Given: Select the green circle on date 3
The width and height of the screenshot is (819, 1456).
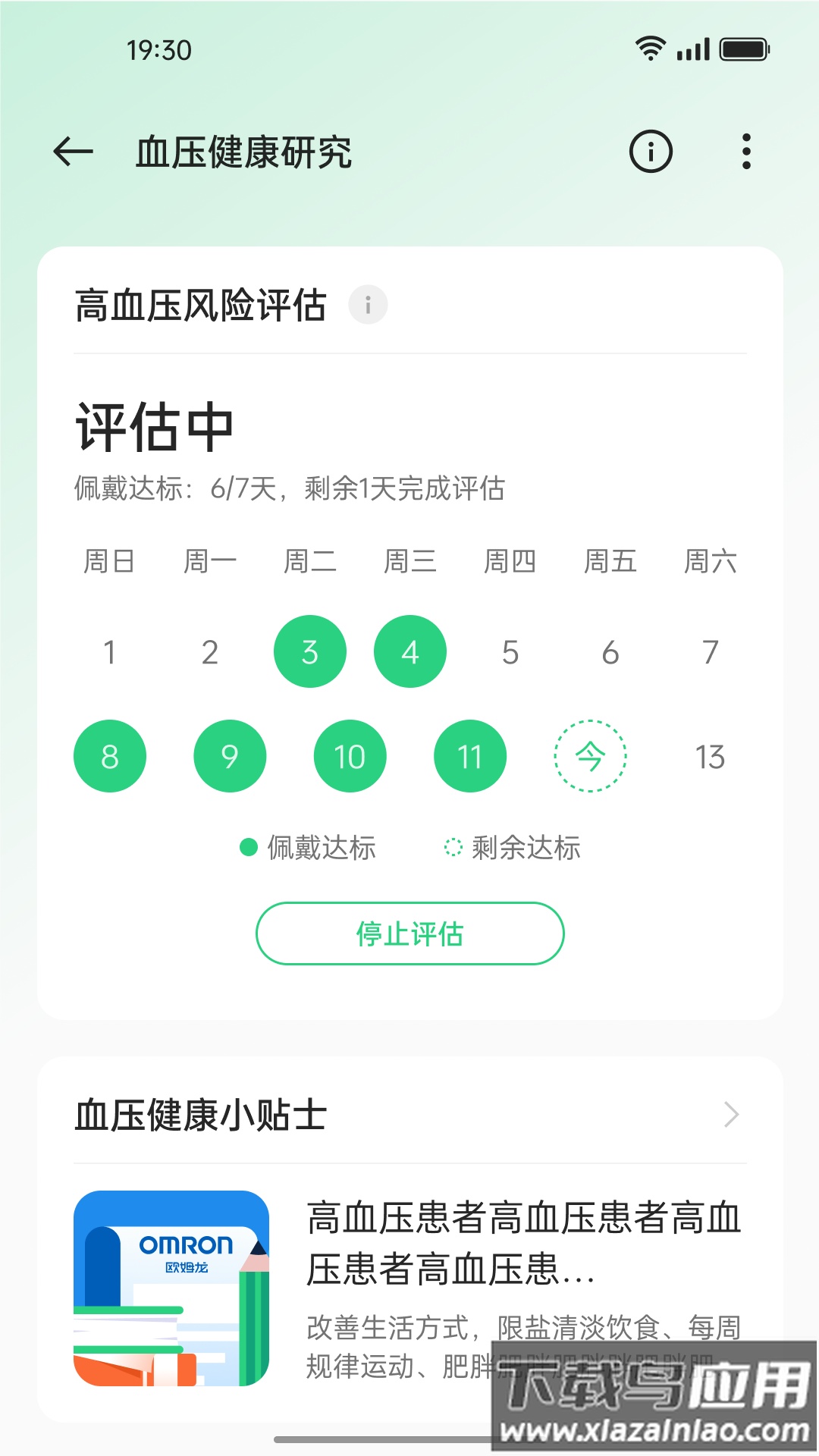Looking at the screenshot, I should pyautogui.click(x=309, y=651).
